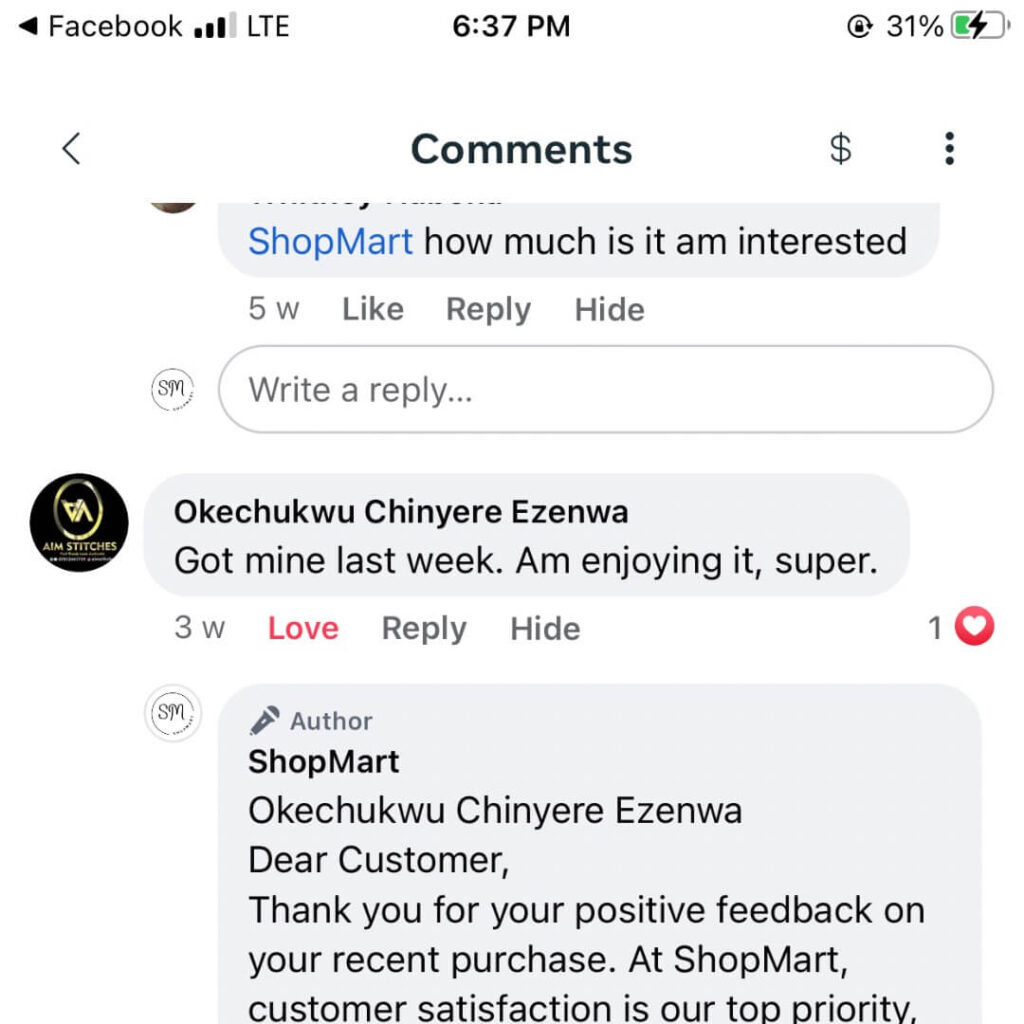Open the ShopMart avatar next to the author reply
1024x1024 pixels.
tap(173, 713)
